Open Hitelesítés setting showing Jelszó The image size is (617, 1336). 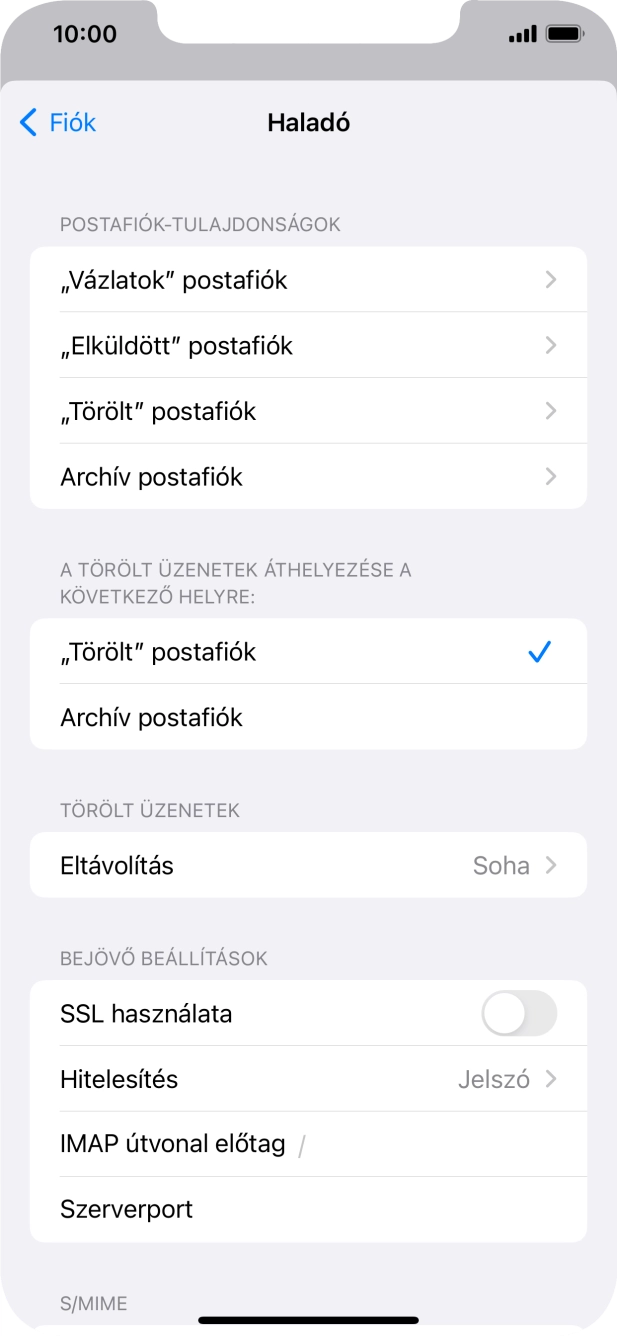308,1080
